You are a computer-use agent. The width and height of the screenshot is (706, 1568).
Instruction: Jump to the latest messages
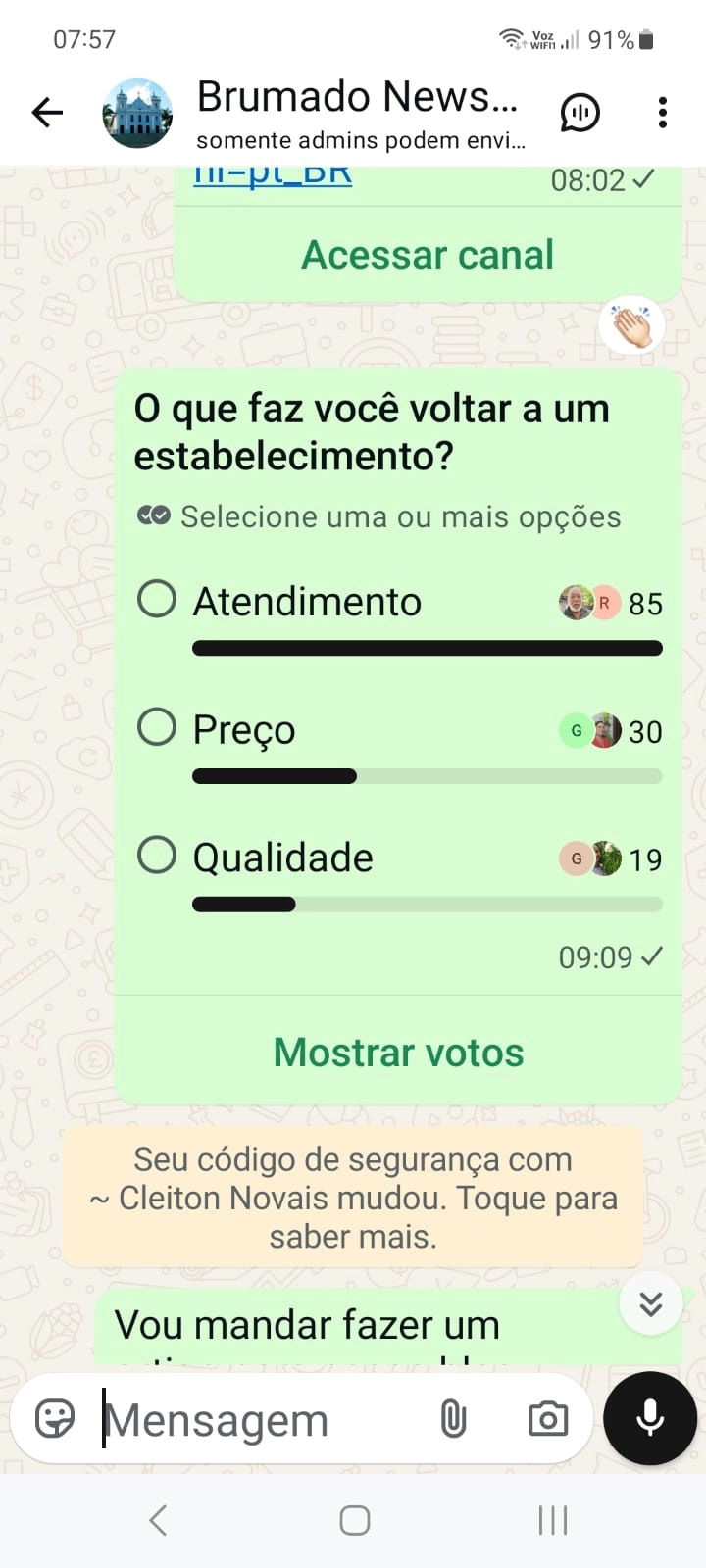[651, 1303]
